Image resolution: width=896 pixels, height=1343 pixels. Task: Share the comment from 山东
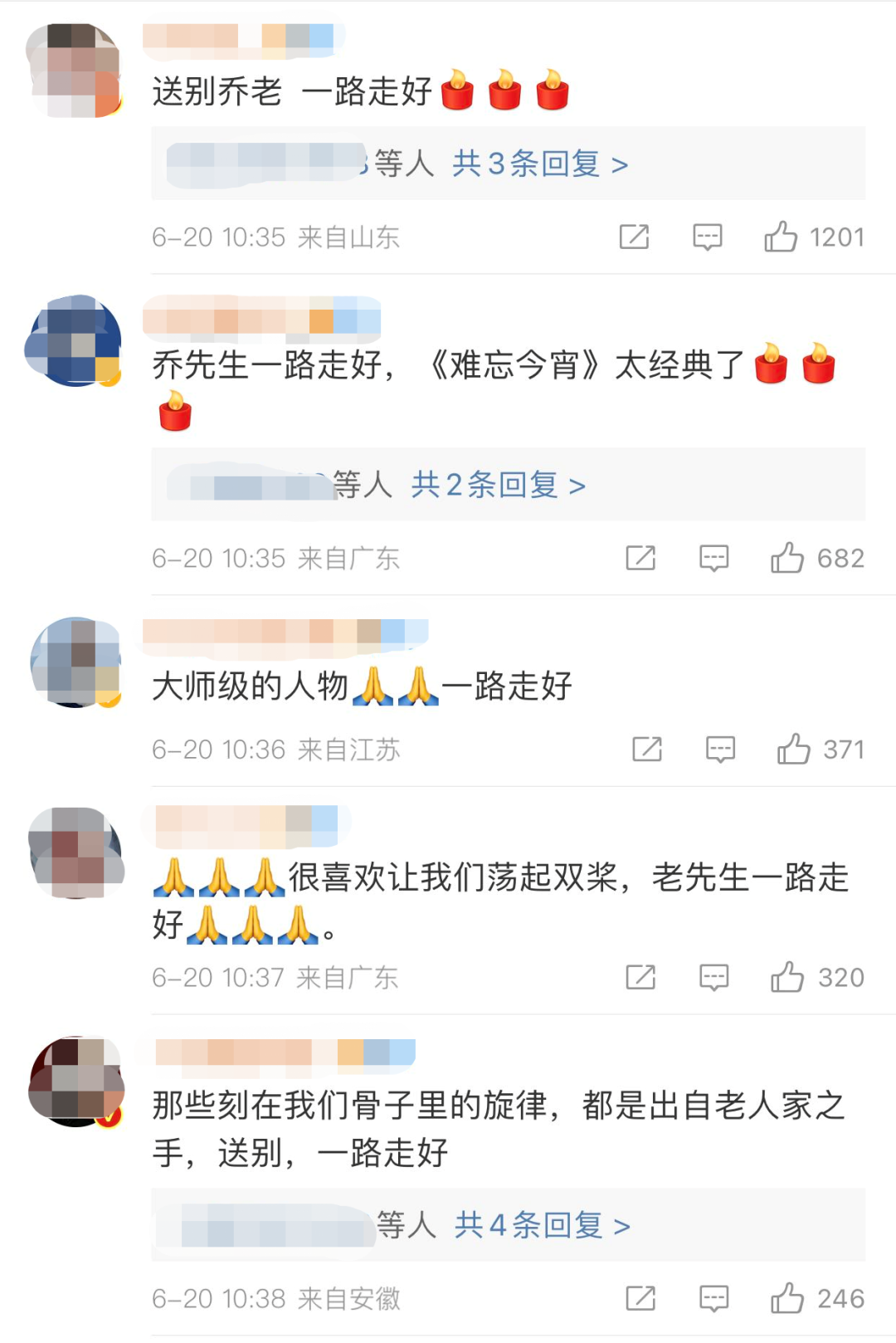(x=634, y=237)
